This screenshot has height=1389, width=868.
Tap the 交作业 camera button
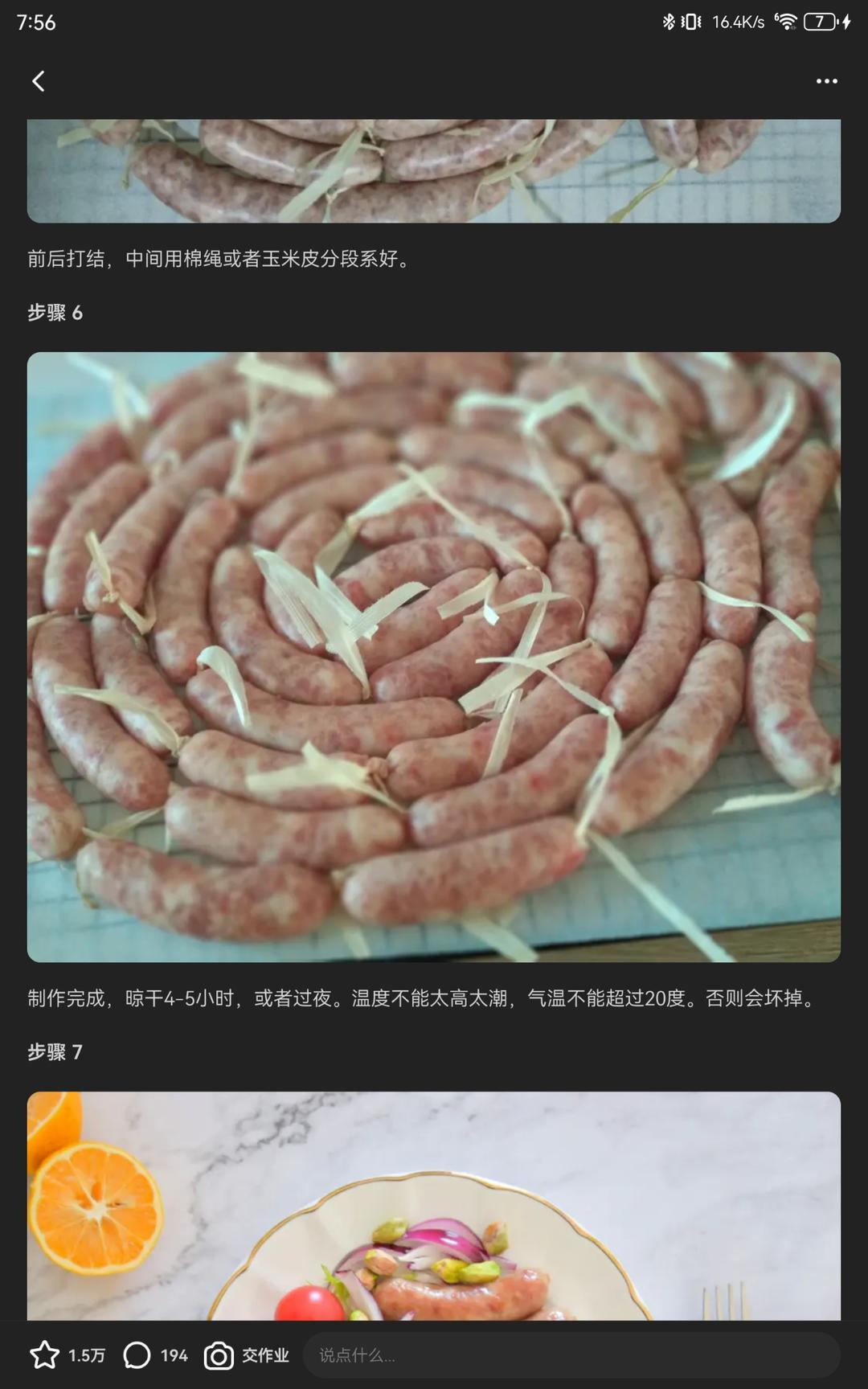246,1355
